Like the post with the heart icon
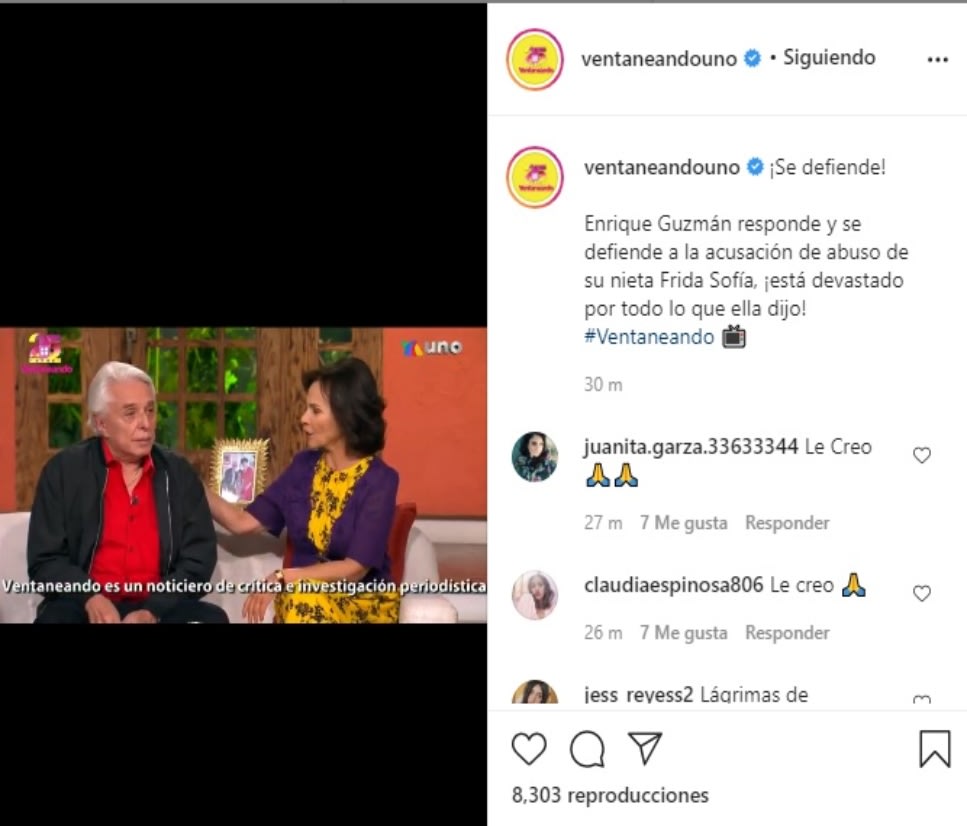967x826 pixels. coord(529,749)
